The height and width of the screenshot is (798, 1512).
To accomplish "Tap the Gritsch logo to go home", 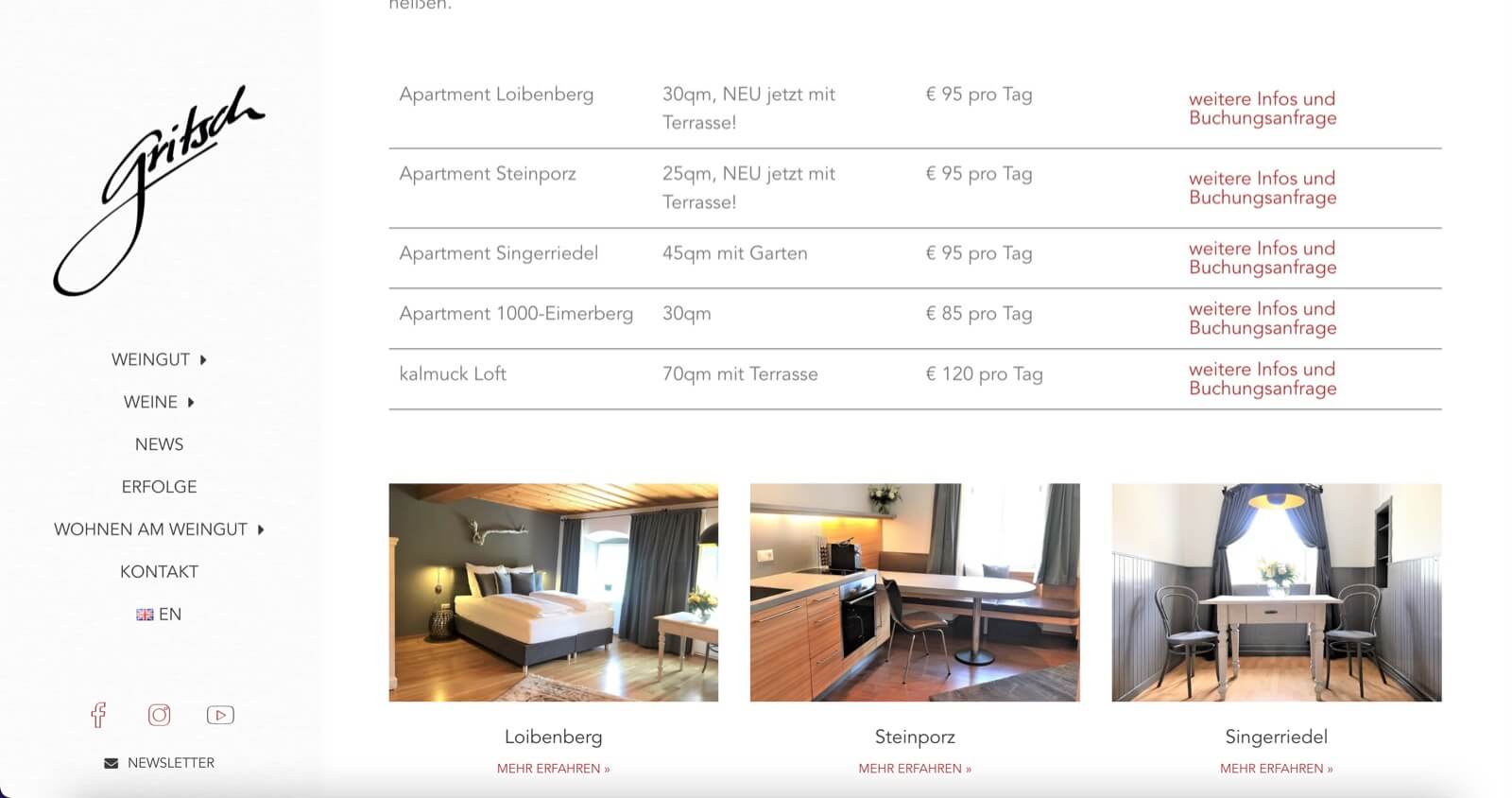I will pyautogui.click(x=159, y=191).
